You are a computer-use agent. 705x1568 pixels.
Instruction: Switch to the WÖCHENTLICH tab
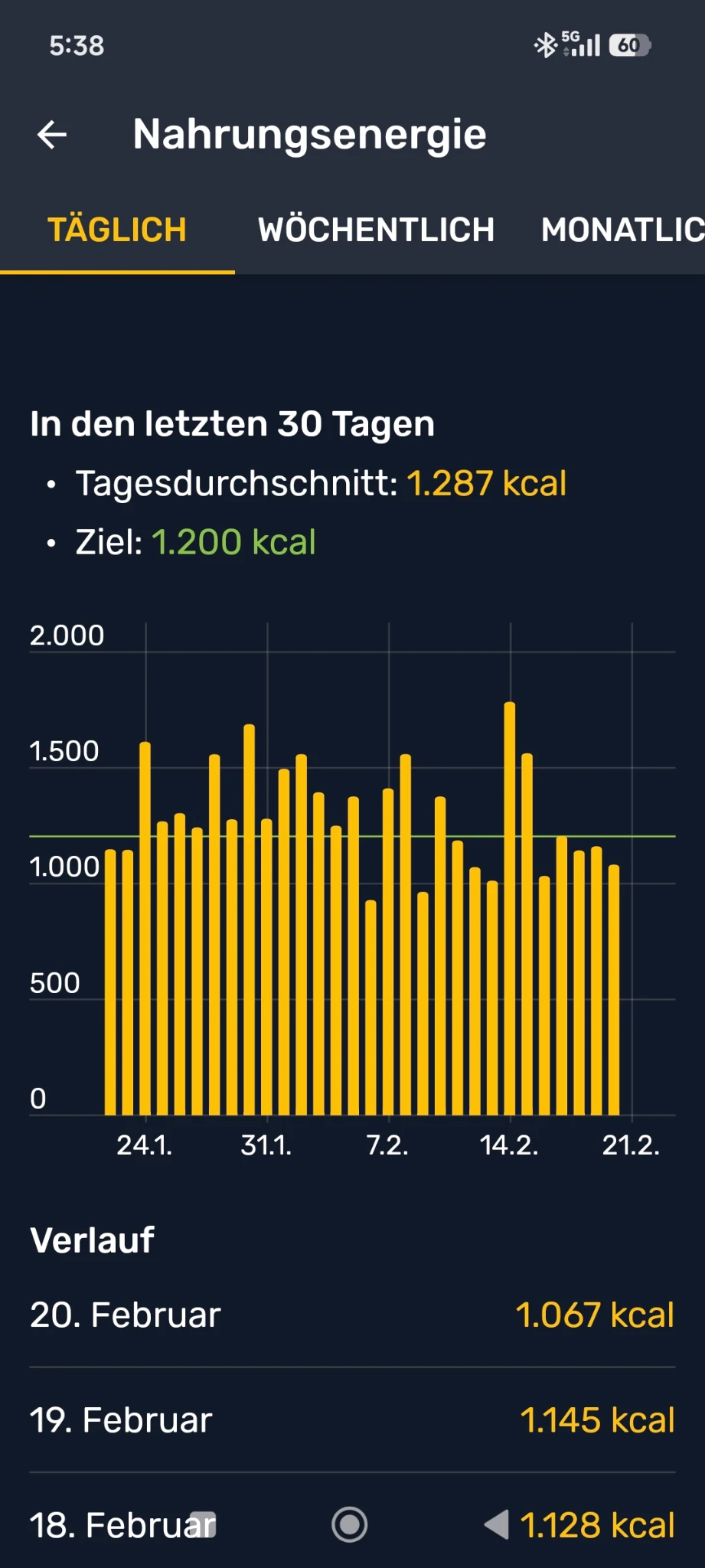point(376,230)
